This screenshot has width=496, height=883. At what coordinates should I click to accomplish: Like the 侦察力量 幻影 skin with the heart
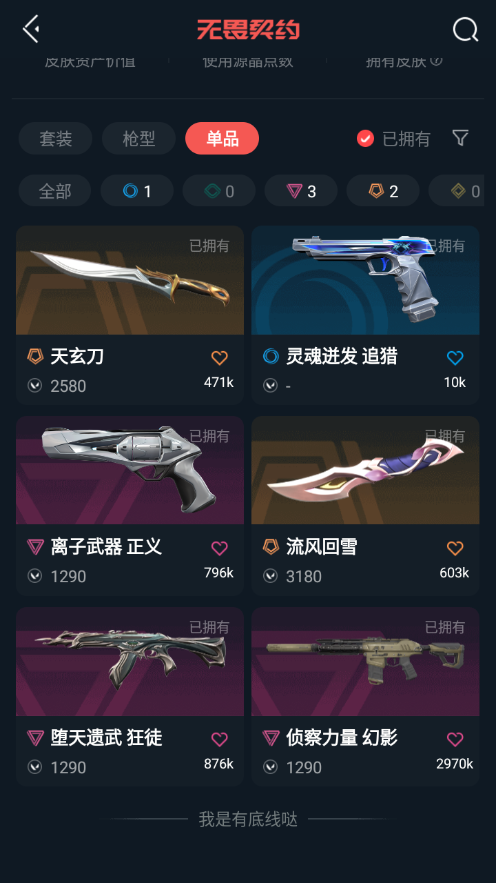(455, 739)
